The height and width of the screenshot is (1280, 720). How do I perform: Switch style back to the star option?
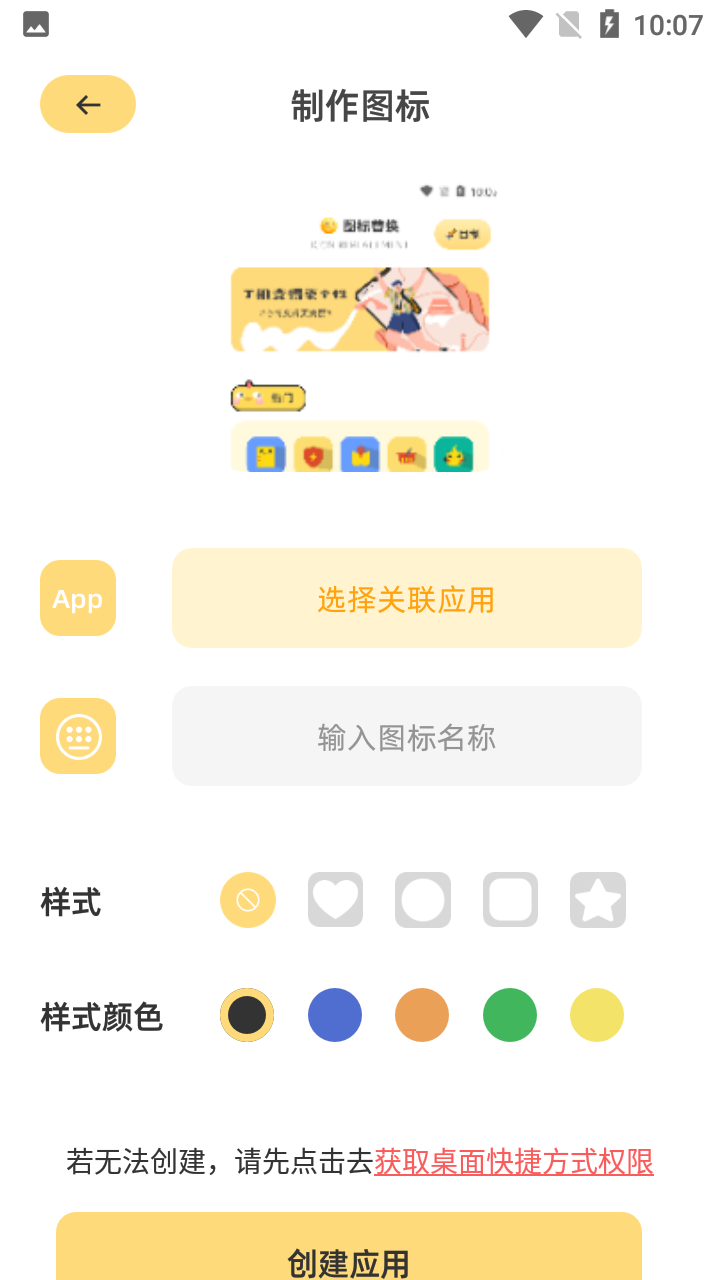coord(597,900)
